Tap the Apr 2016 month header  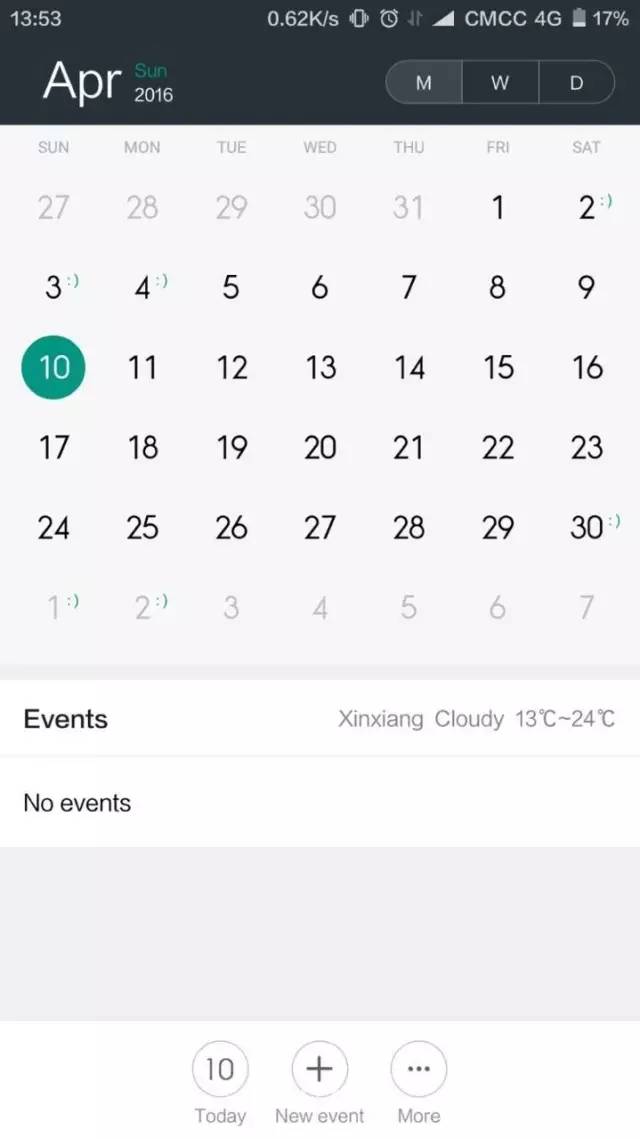click(x=108, y=81)
